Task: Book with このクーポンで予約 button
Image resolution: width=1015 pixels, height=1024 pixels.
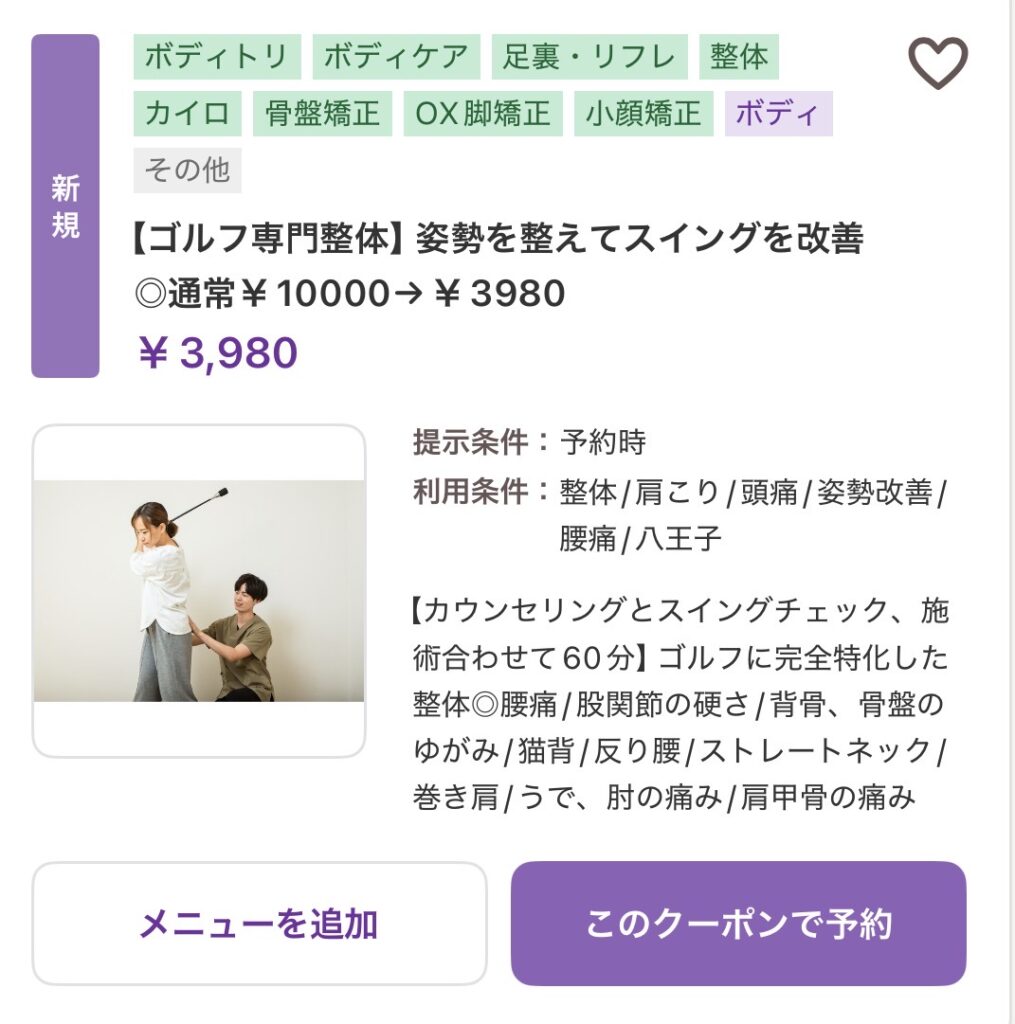Action: coord(738,924)
